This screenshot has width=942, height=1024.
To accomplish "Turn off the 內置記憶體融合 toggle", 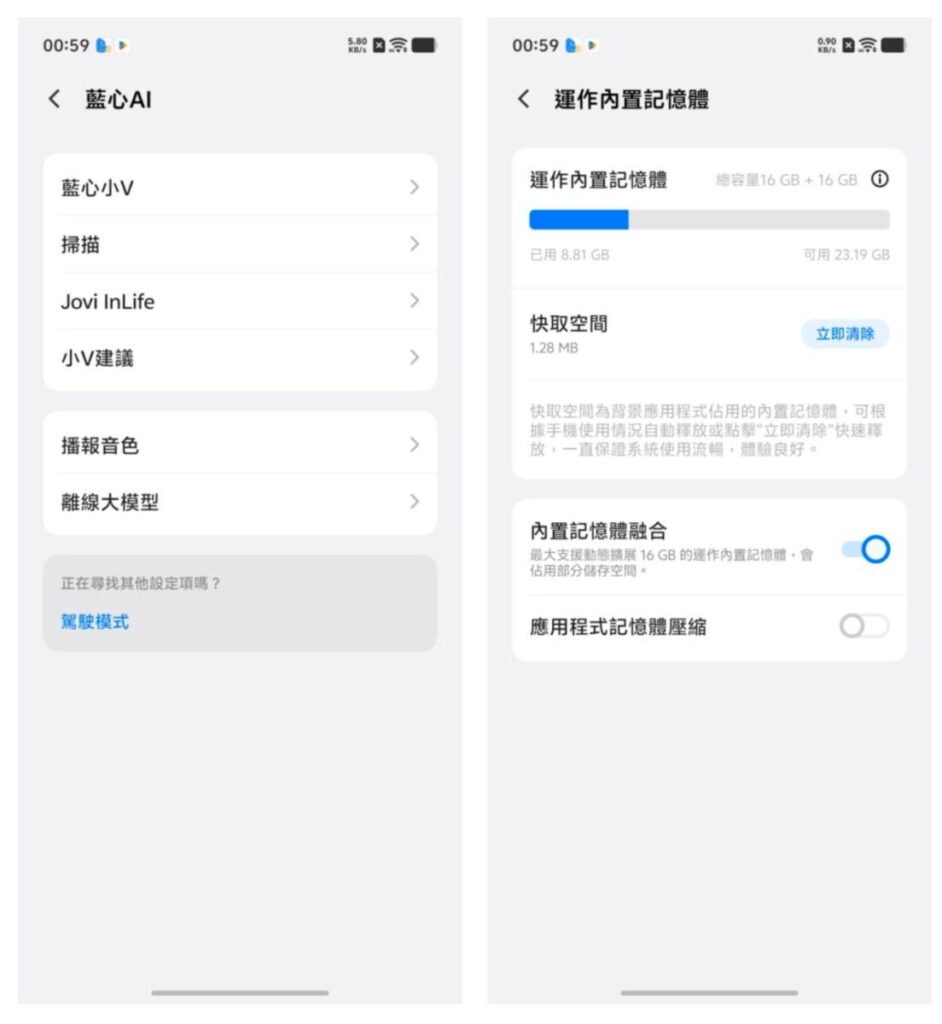I will coord(865,549).
